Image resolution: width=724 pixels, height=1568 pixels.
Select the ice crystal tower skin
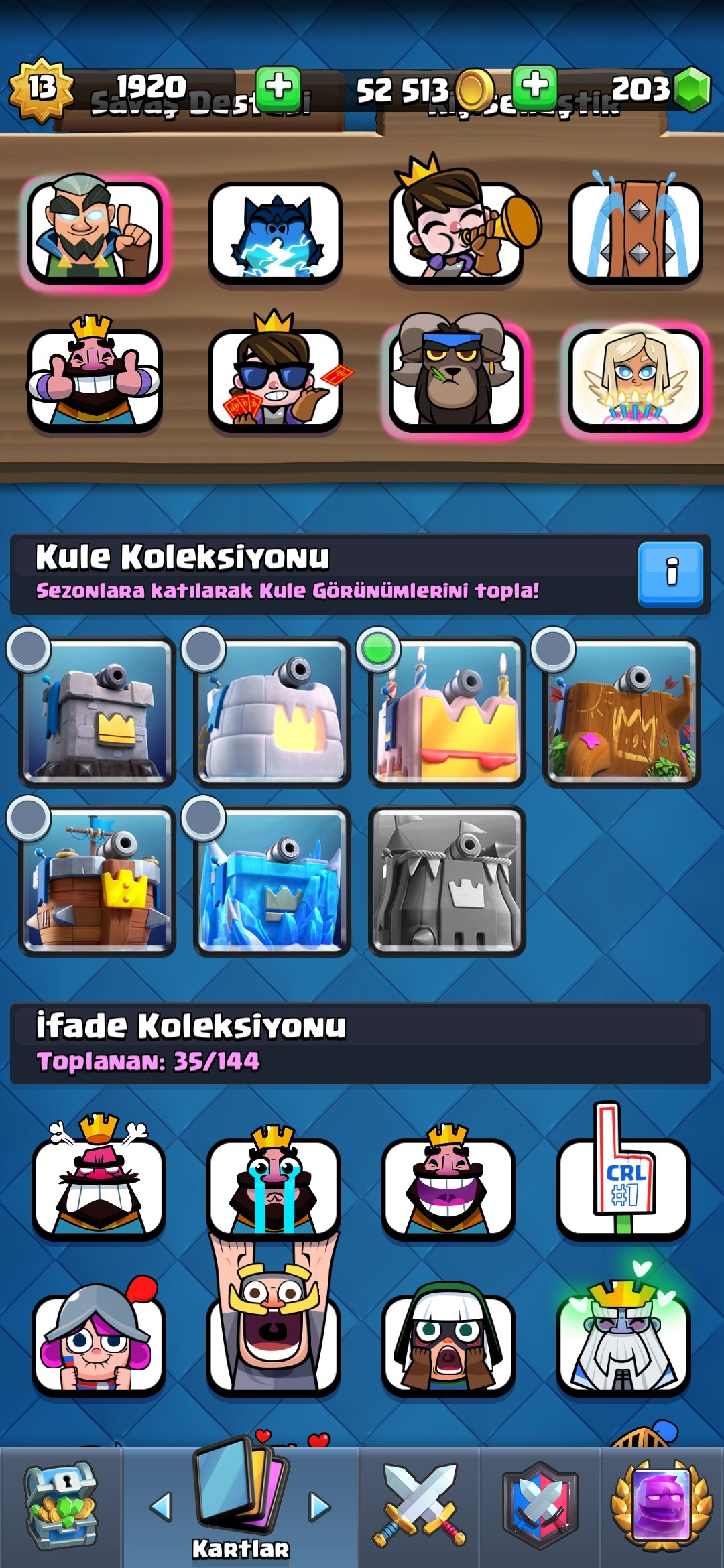272,880
